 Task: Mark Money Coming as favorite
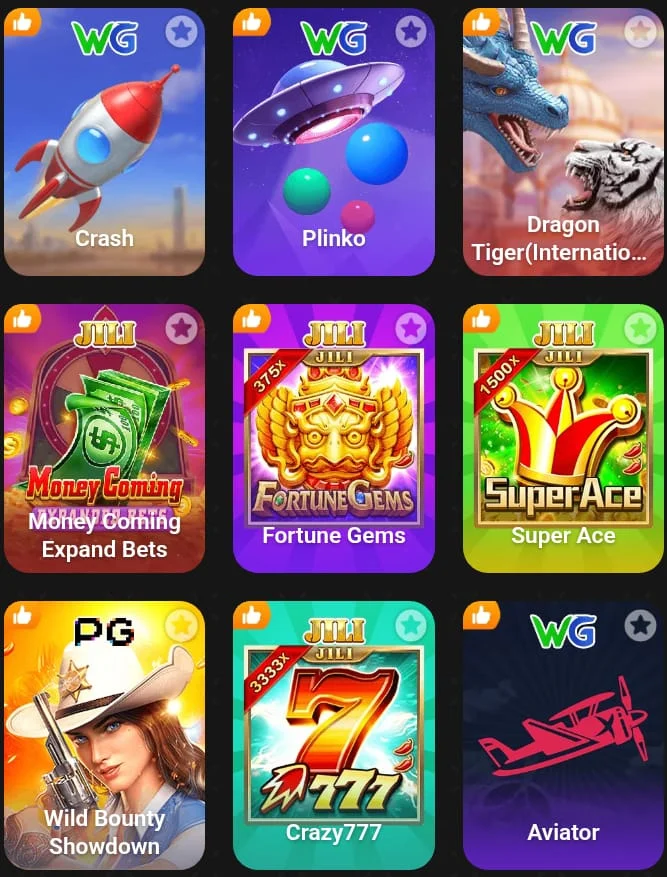[181, 328]
